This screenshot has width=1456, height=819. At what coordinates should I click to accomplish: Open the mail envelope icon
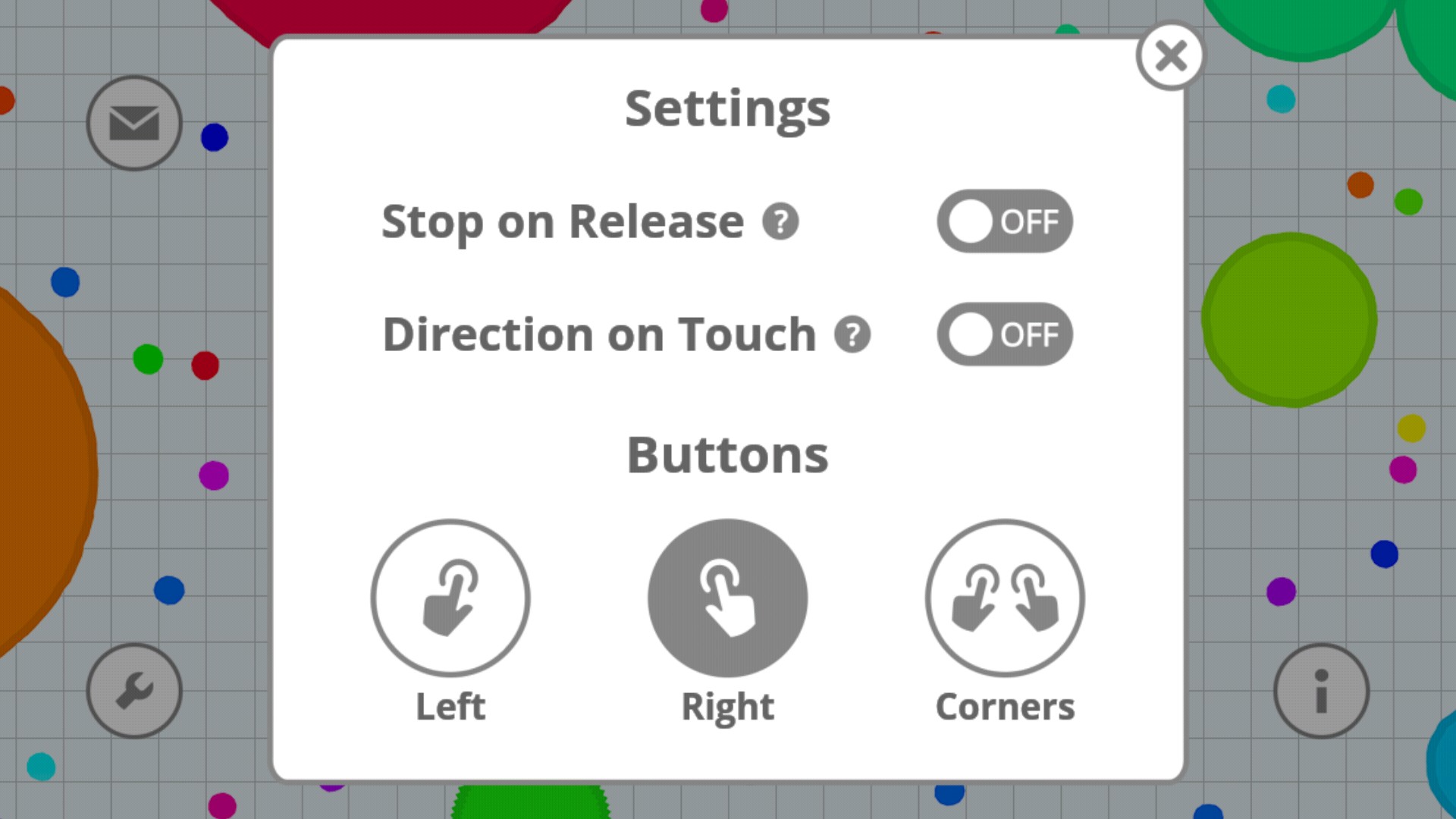(x=134, y=123)
